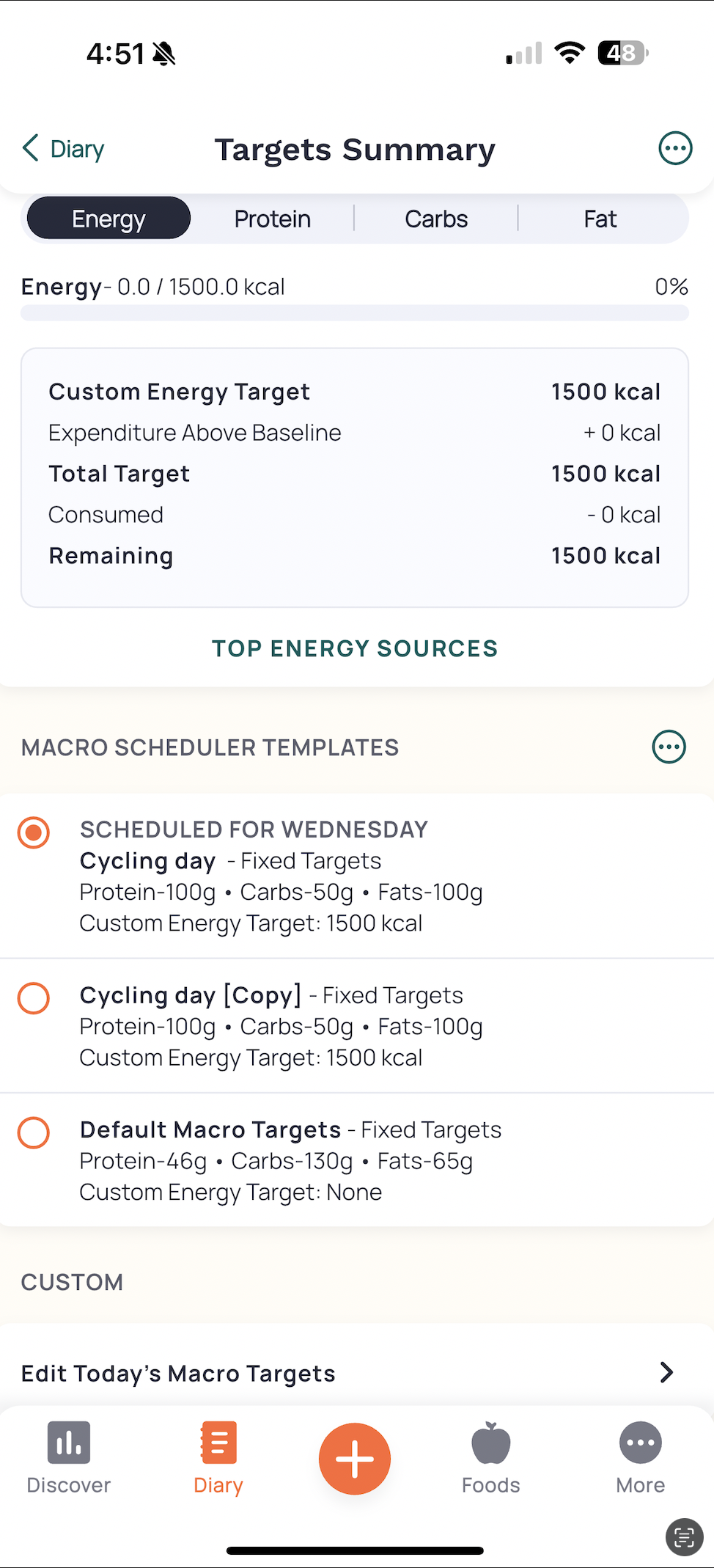
Task: Select the Energy tab
Action: [108, 219]
